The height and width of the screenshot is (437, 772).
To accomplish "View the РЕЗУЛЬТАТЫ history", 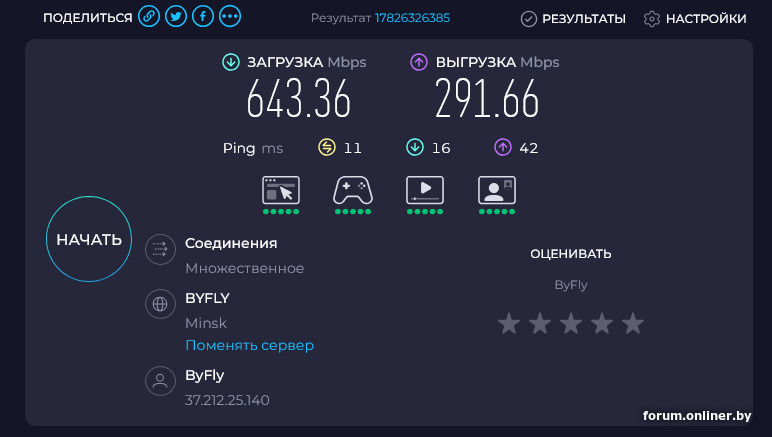I will pos(574,18).
